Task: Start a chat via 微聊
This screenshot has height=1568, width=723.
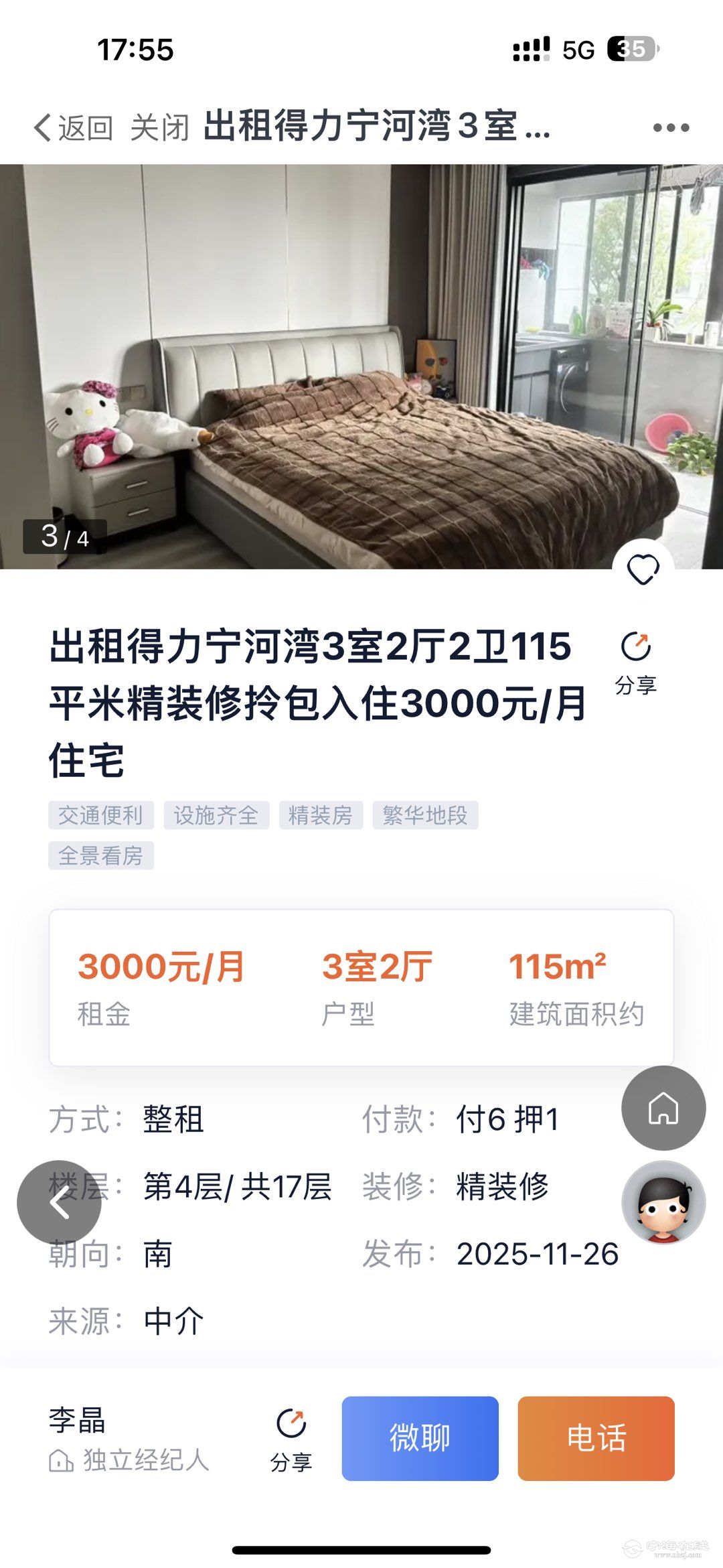Action: [420, 1438]
